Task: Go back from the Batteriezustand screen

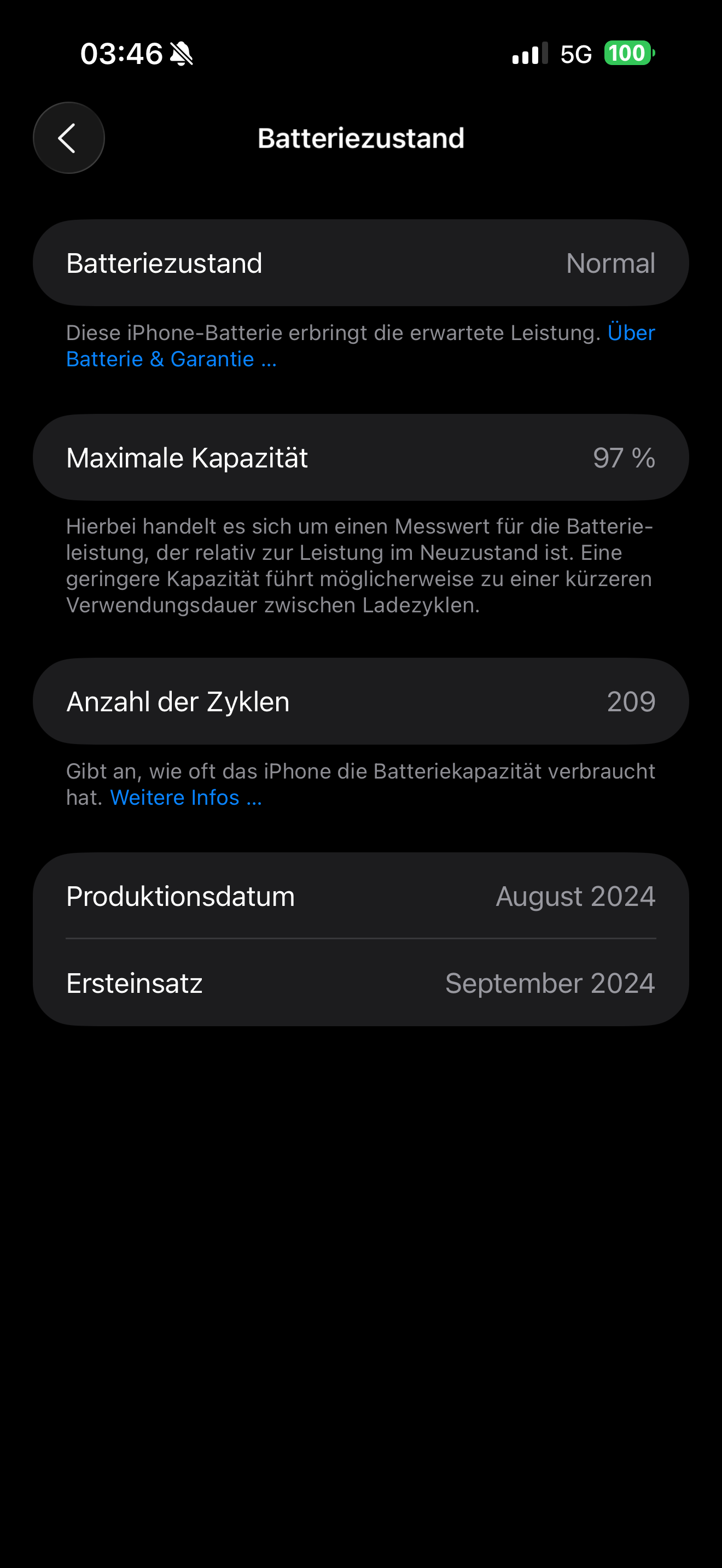Action: 69,138
